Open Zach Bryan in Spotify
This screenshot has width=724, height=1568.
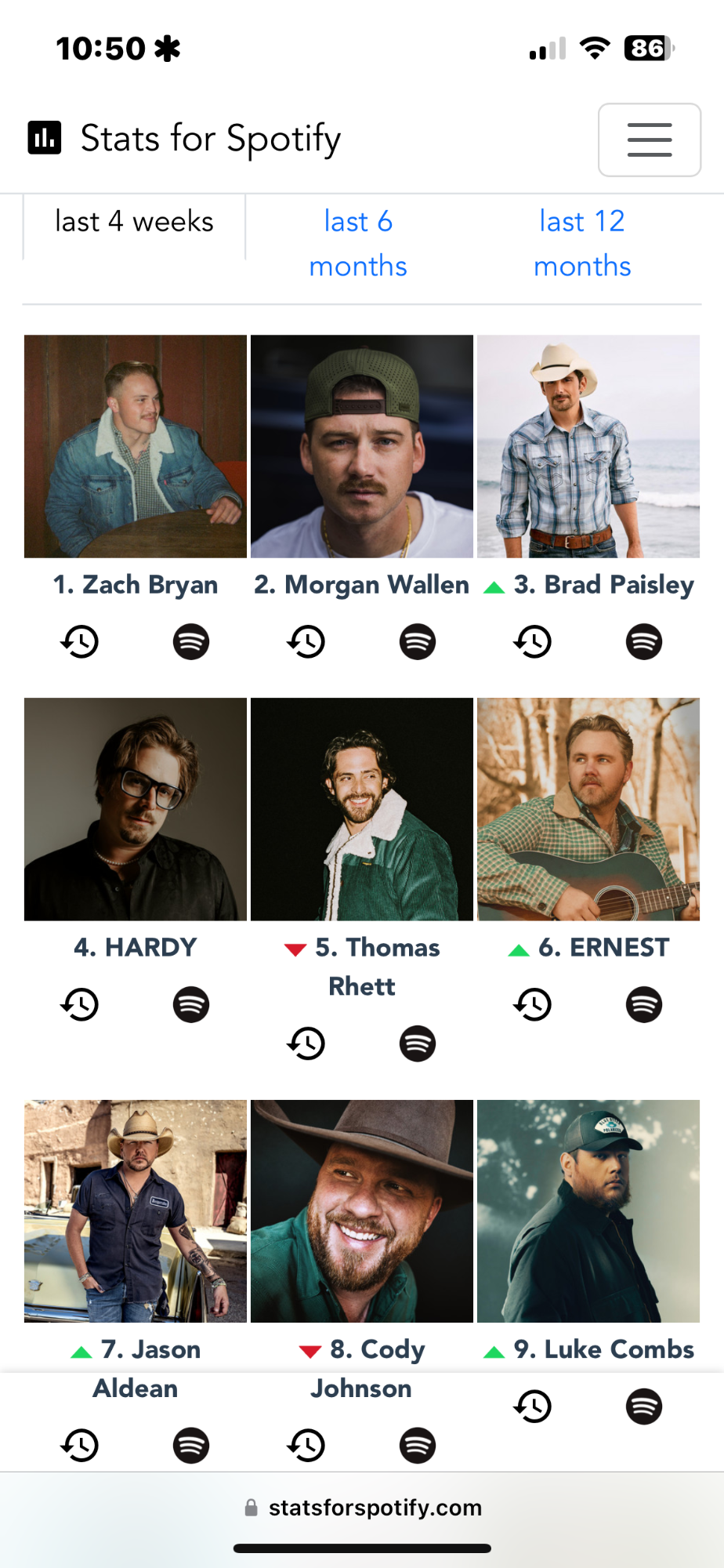click(191, 642)
